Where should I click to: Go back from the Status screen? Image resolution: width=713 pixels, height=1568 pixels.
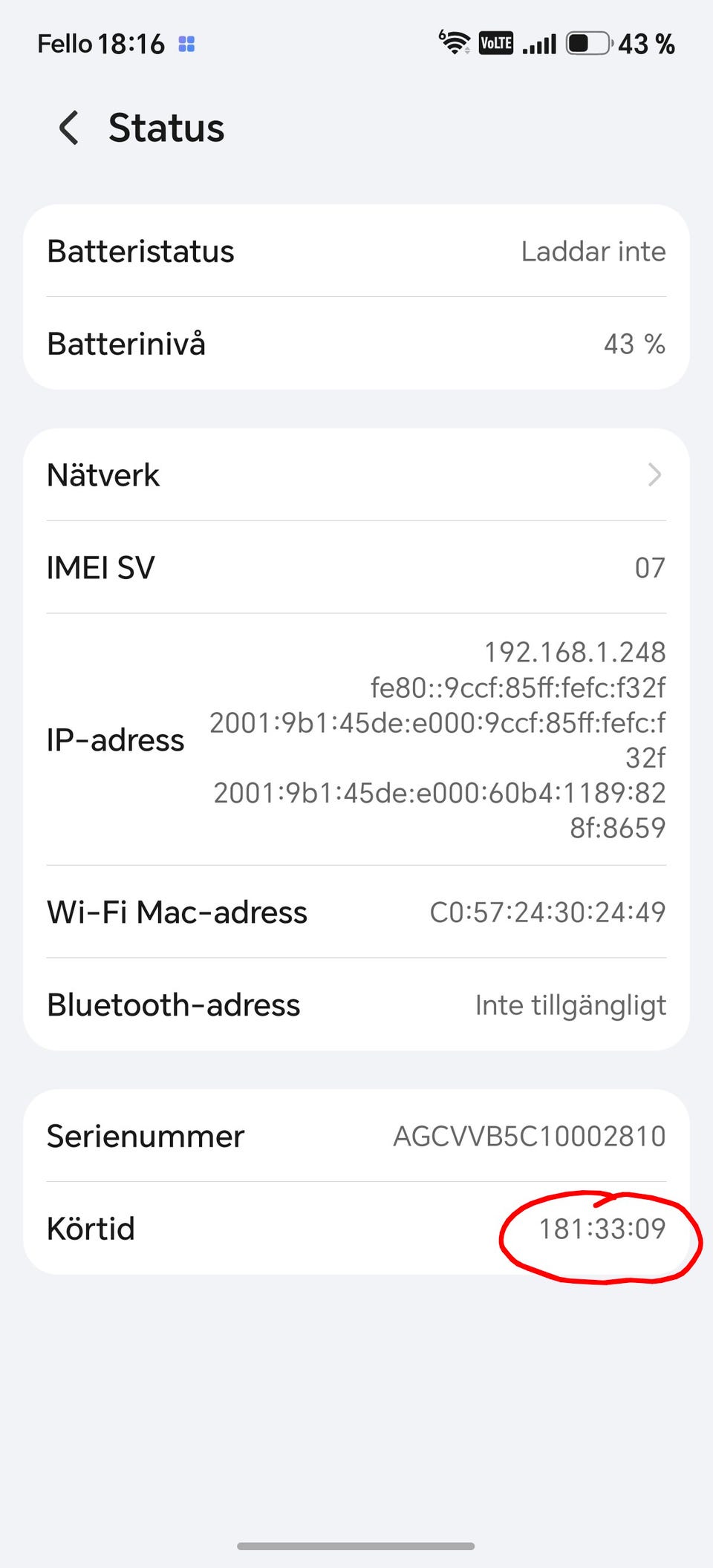[69, 128]
